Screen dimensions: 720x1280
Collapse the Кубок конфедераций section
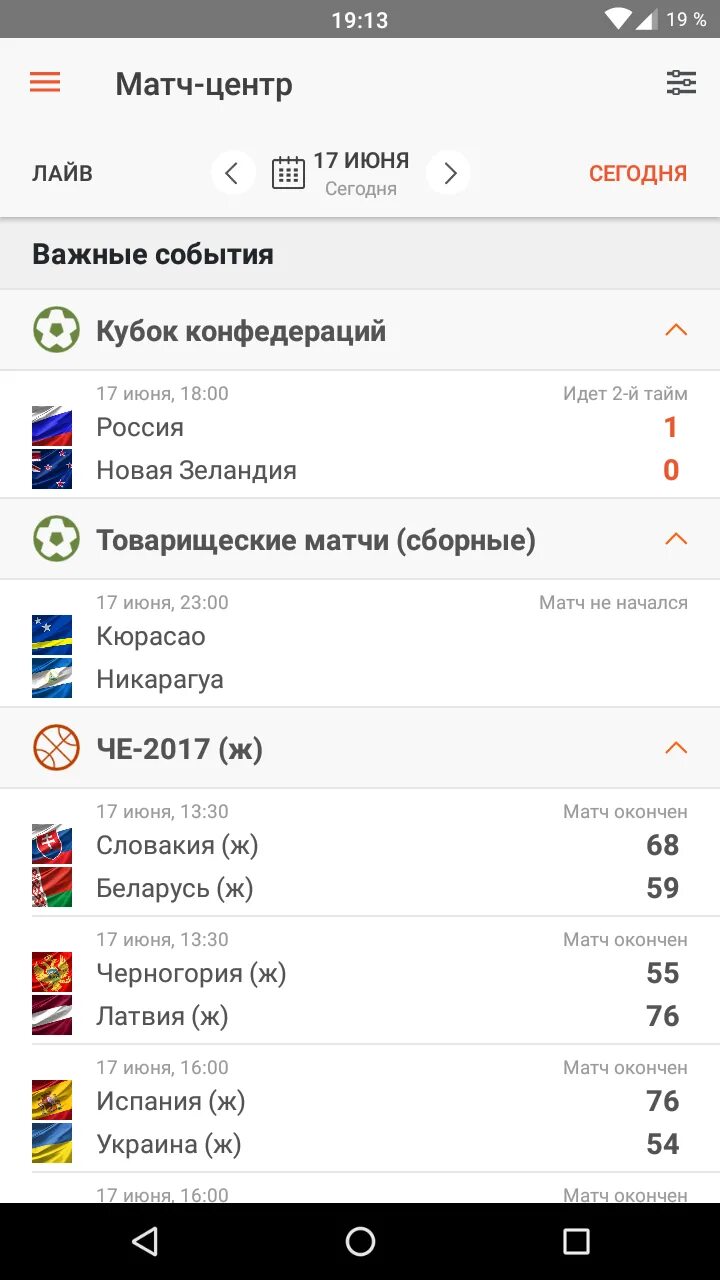coord(676,330)
